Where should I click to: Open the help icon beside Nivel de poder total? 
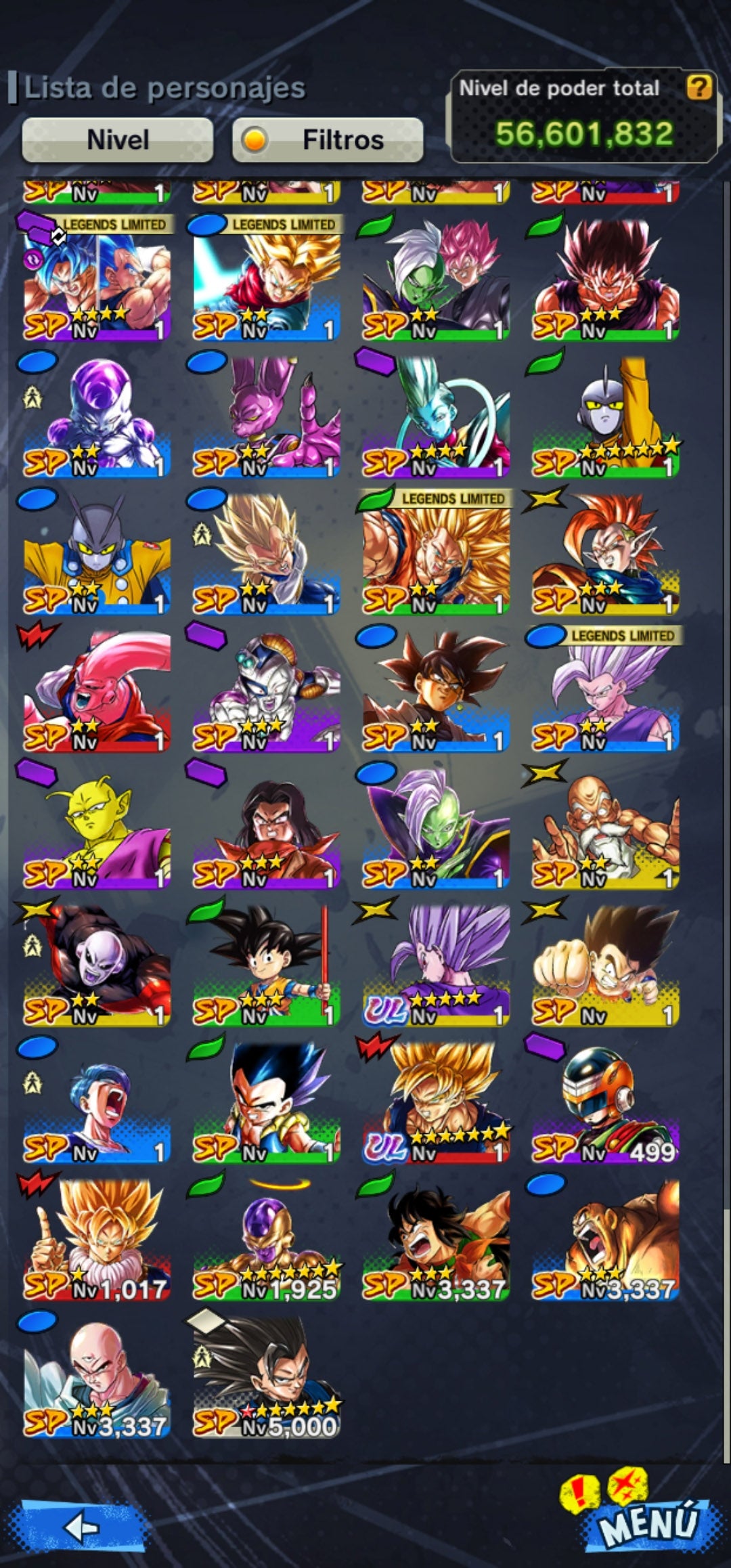click(699, 87)
